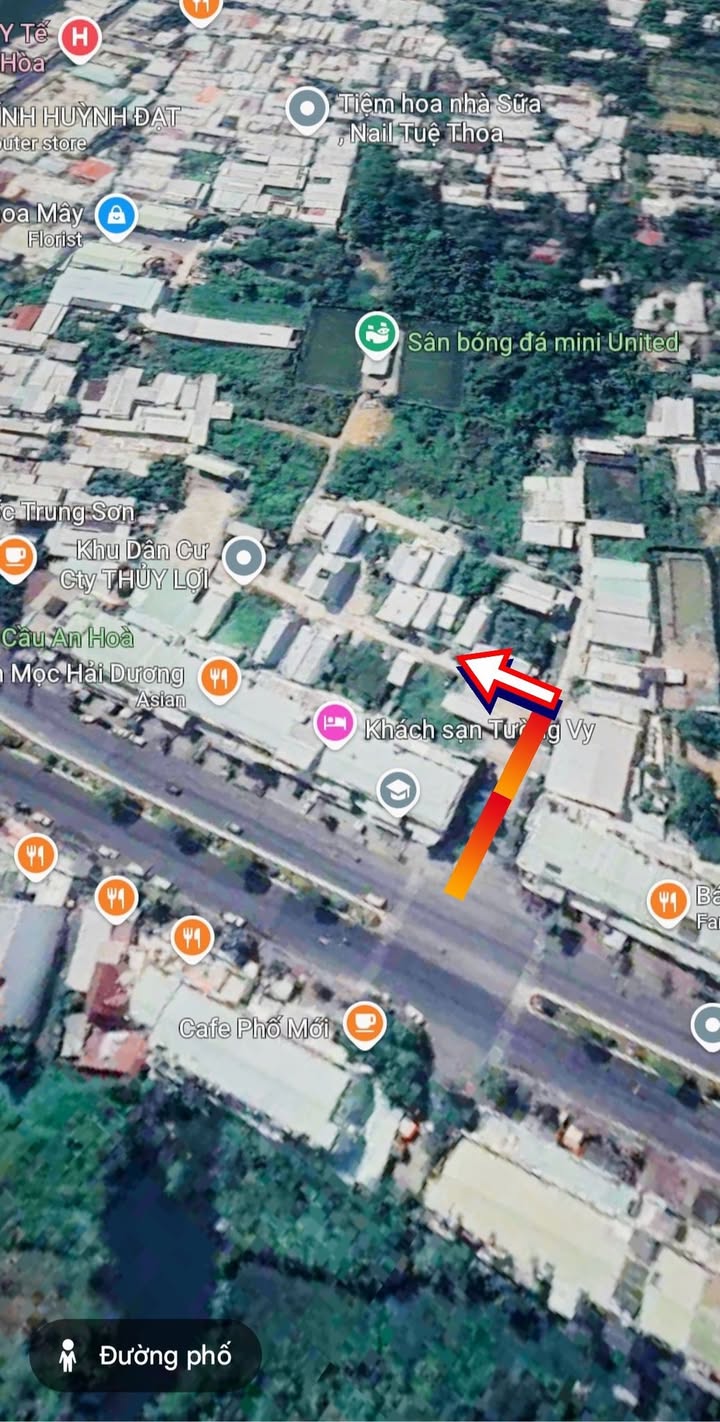Tap the Cafe Phố Mới coffee pin
This screenshot has height=1422, width=720.
pos(364,1024)
